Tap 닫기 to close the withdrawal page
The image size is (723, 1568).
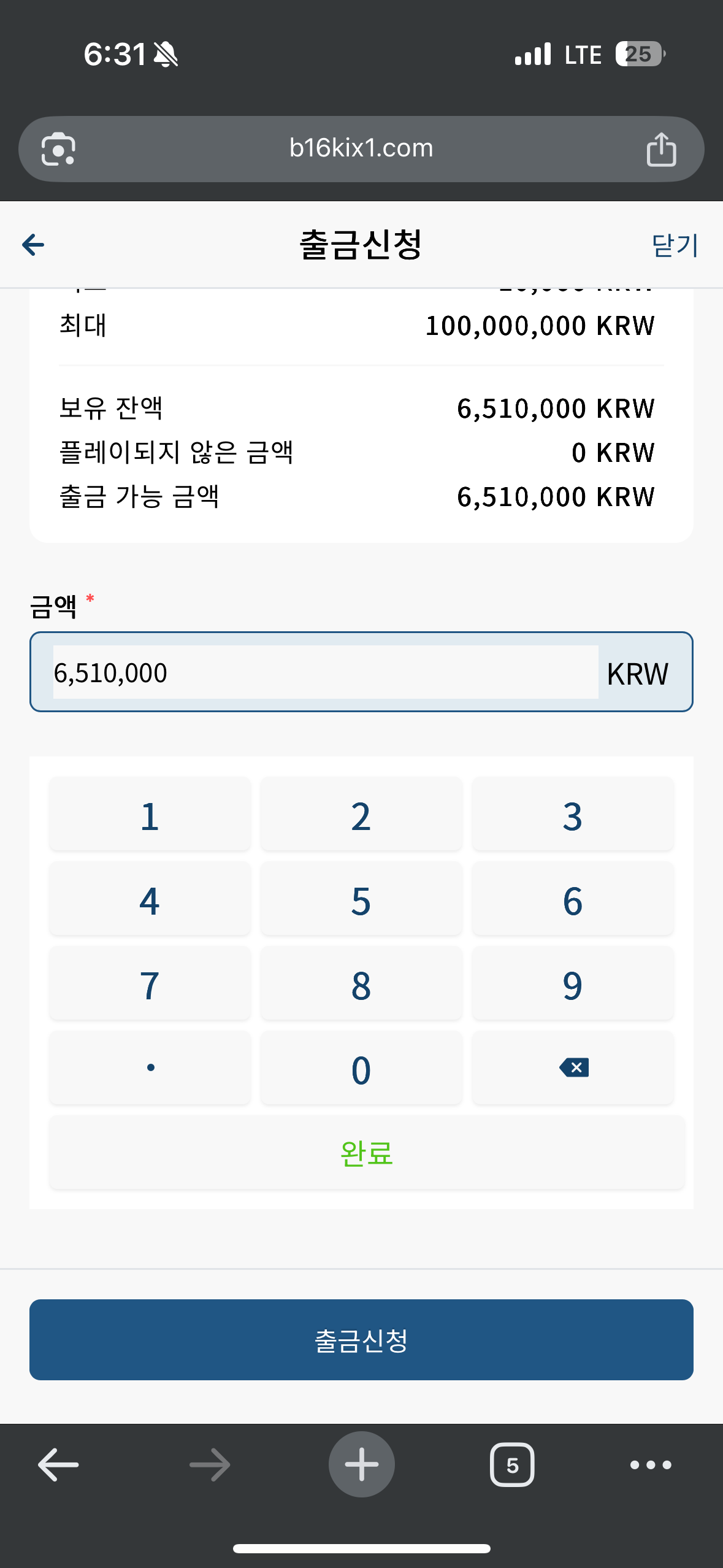[675, 245]
